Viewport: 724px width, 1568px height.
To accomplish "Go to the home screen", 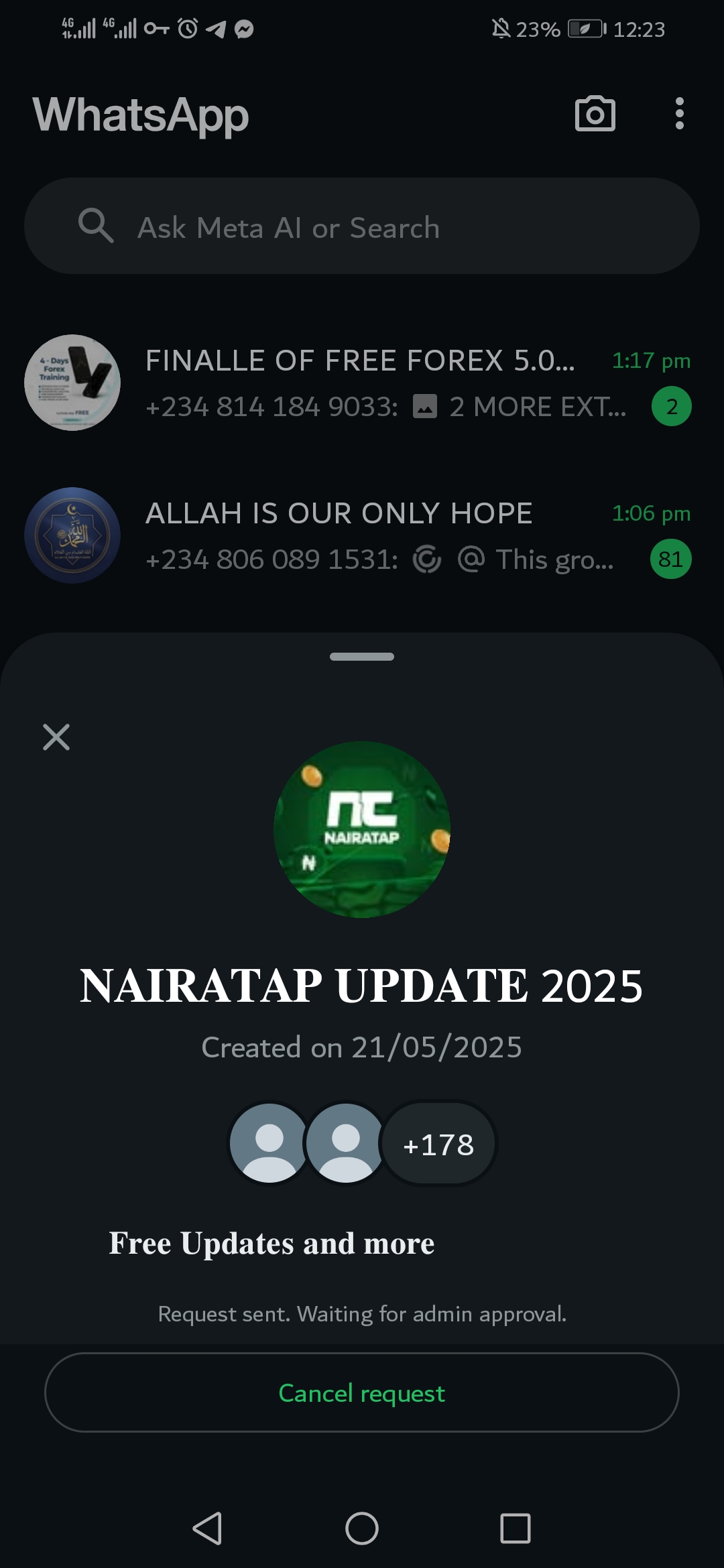I will click(x=362, y=1528).
